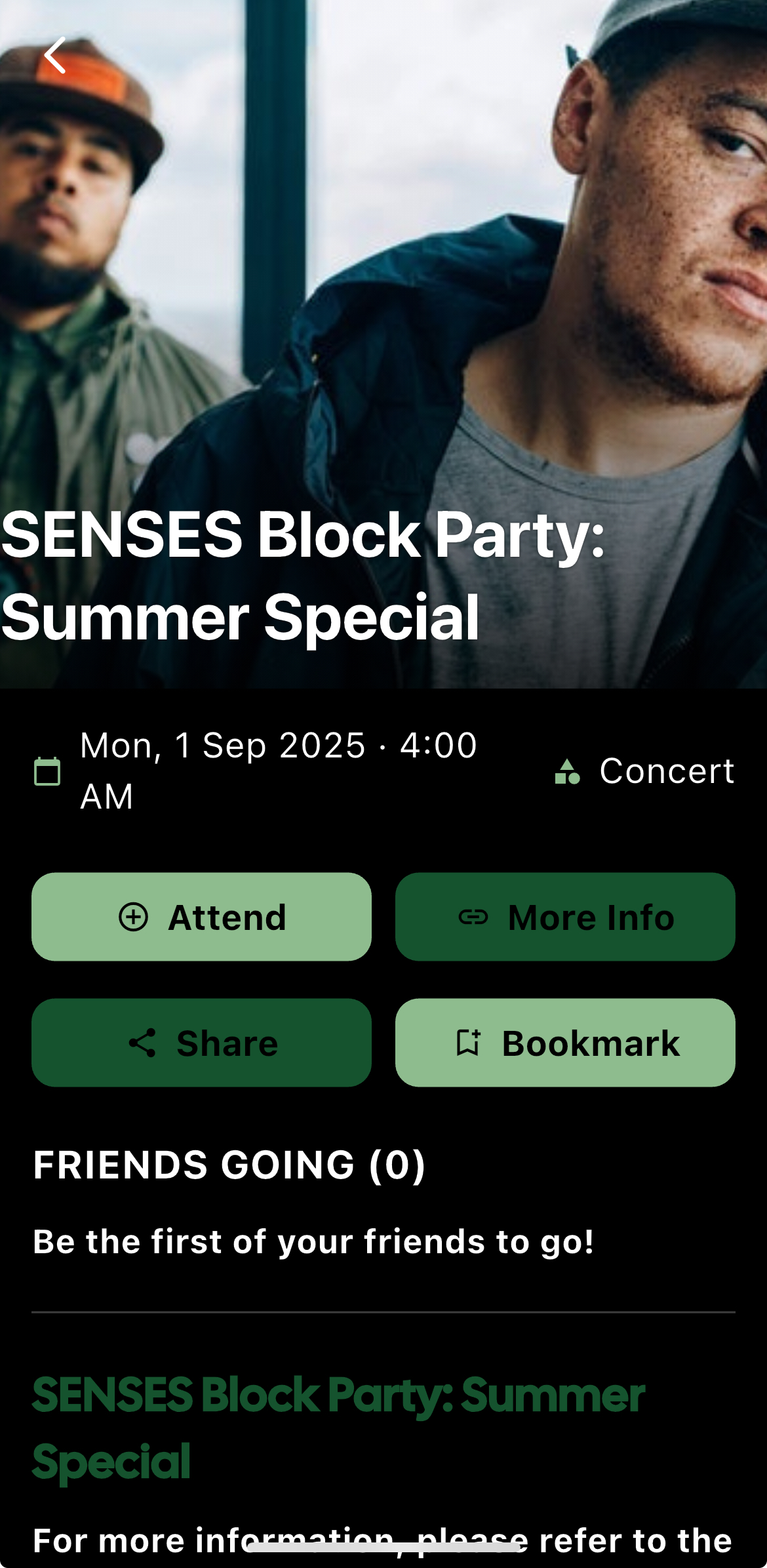The image size is (767, 1568).
Task: Tap 'Be the first of your friends to go!'
Action: click(x=313, y=1241)
